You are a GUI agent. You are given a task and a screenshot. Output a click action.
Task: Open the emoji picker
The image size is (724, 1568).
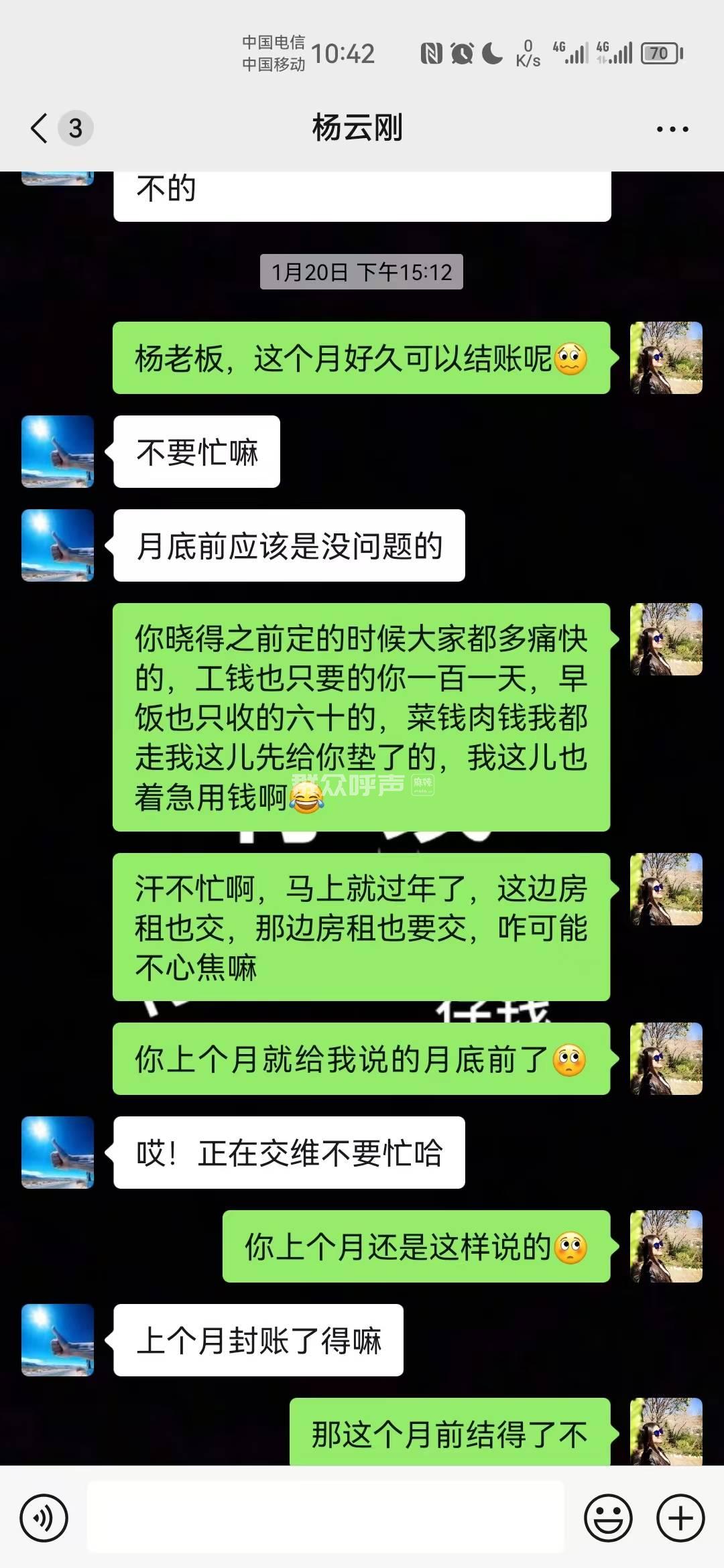608,1518
